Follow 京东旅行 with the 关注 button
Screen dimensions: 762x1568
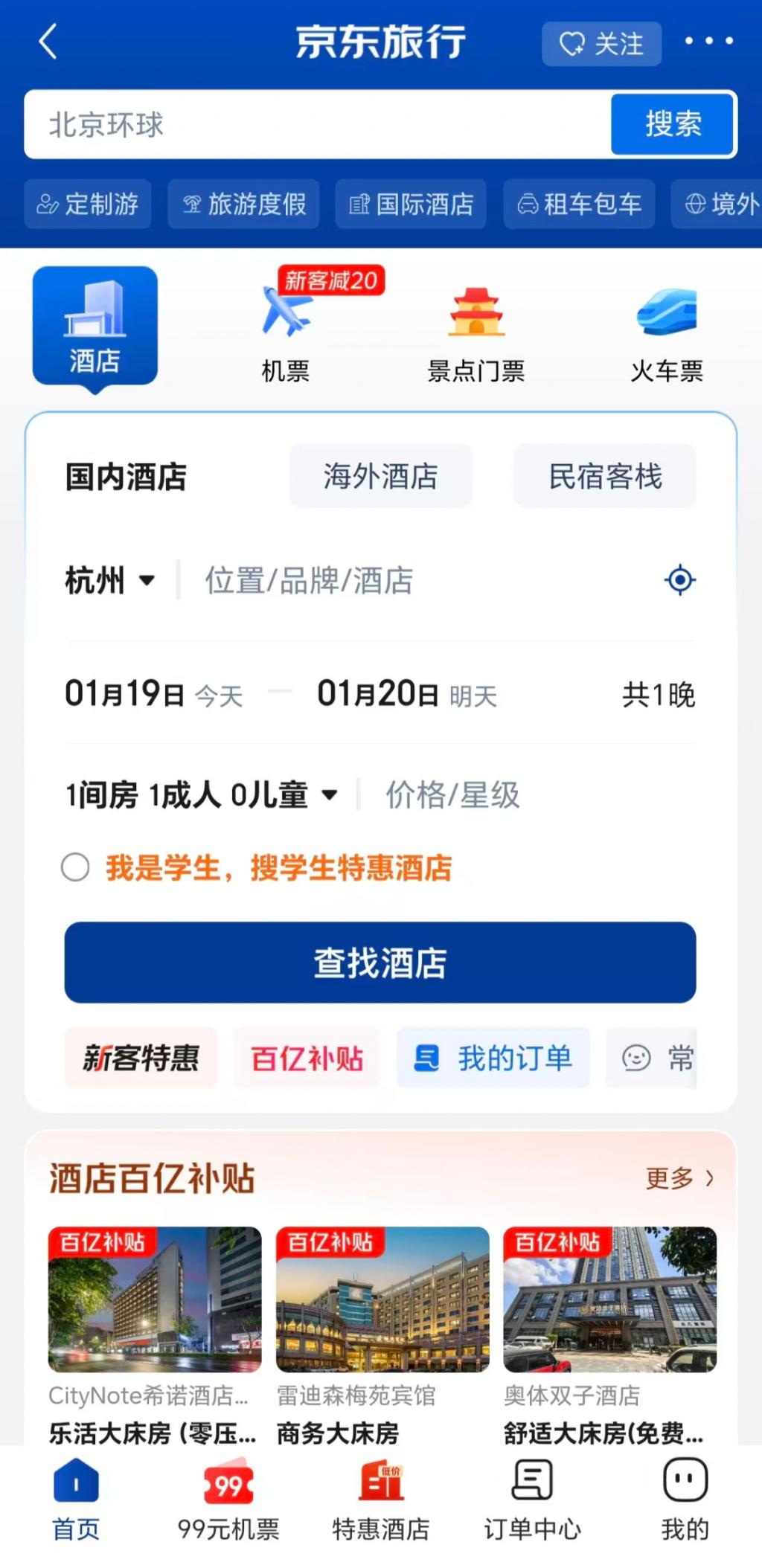(601, 44)
